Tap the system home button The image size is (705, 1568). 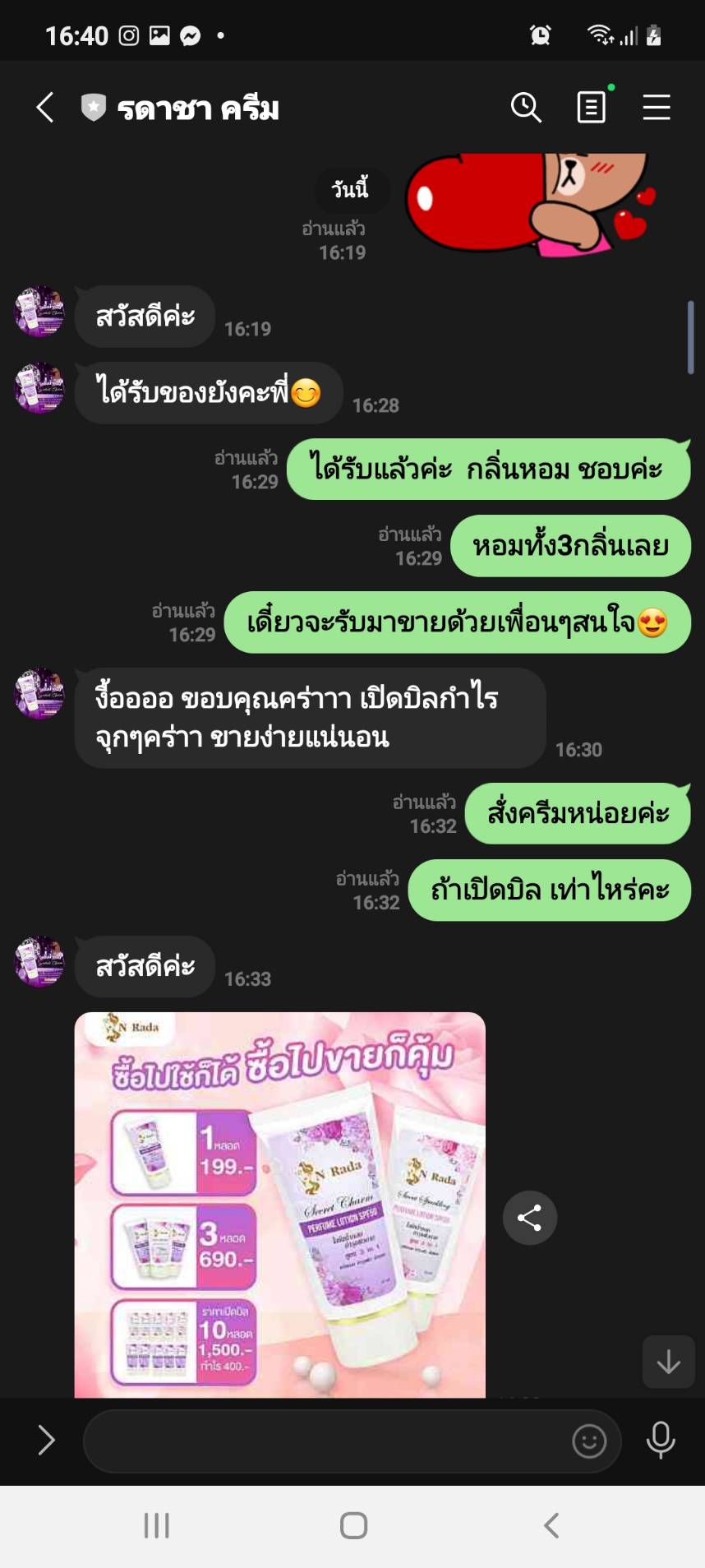click(x=353, y=1525)
